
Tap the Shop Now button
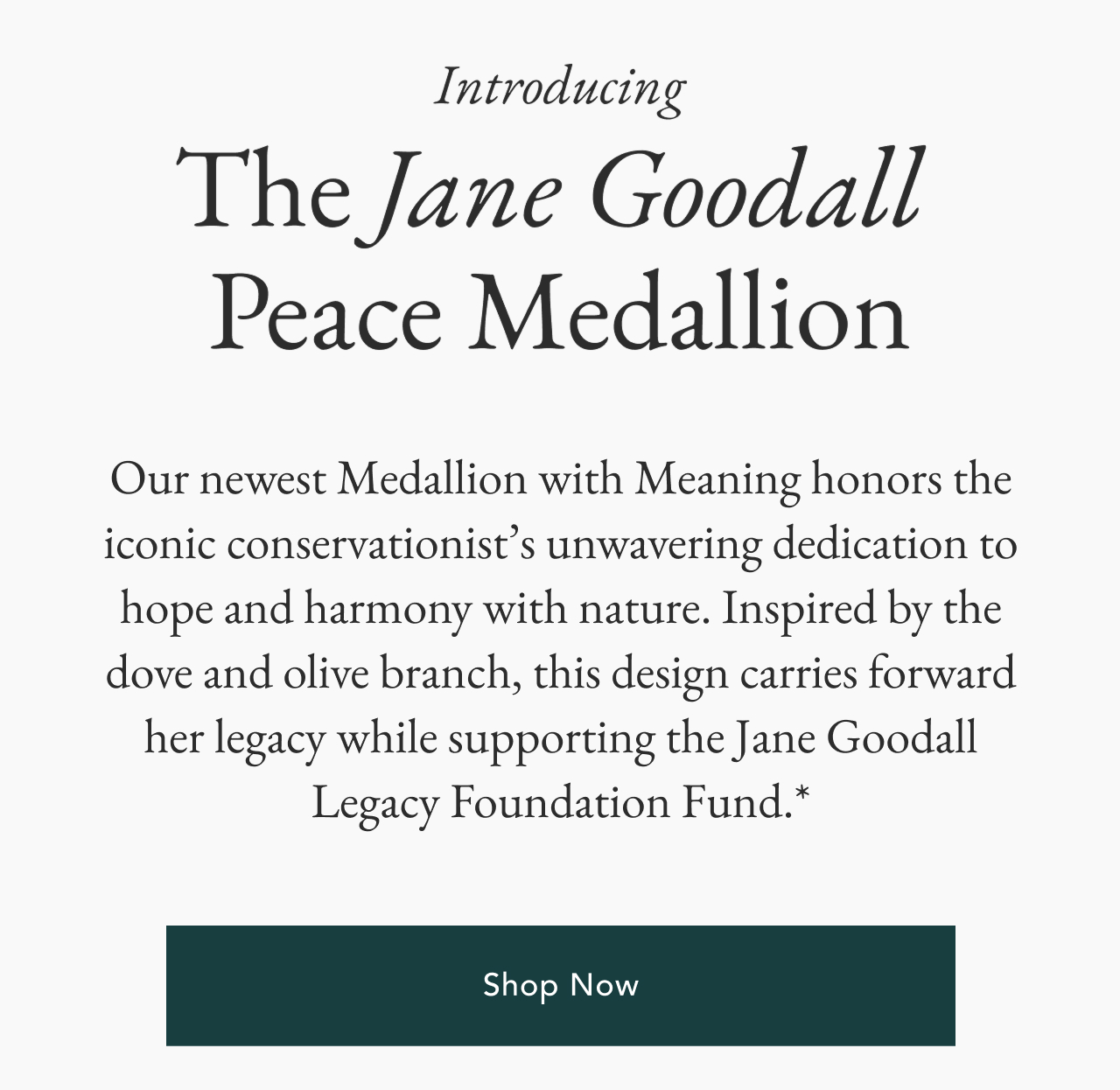click(560, 985)
